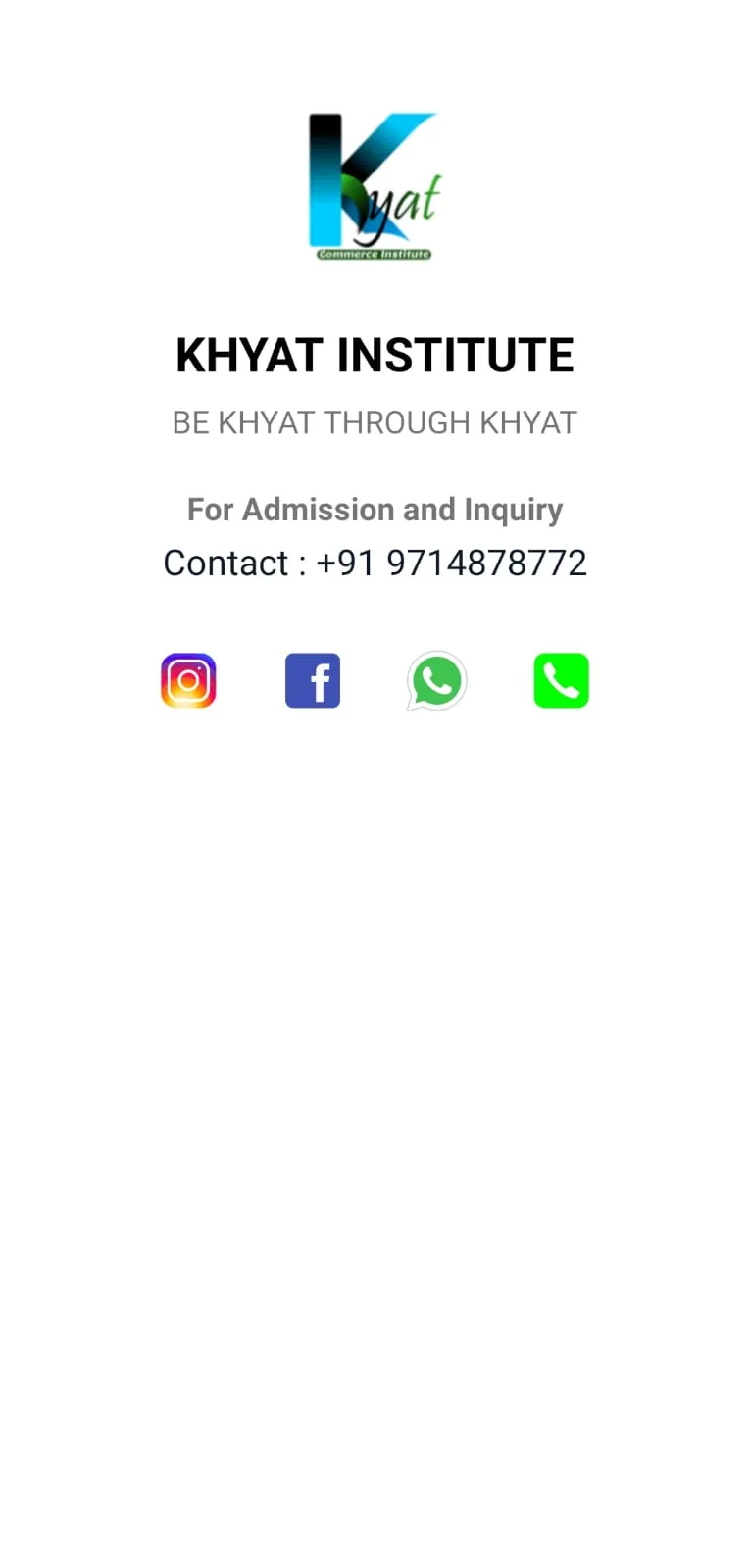
Task: Call the institute via phone icon
Action: (x=561, y=680)
